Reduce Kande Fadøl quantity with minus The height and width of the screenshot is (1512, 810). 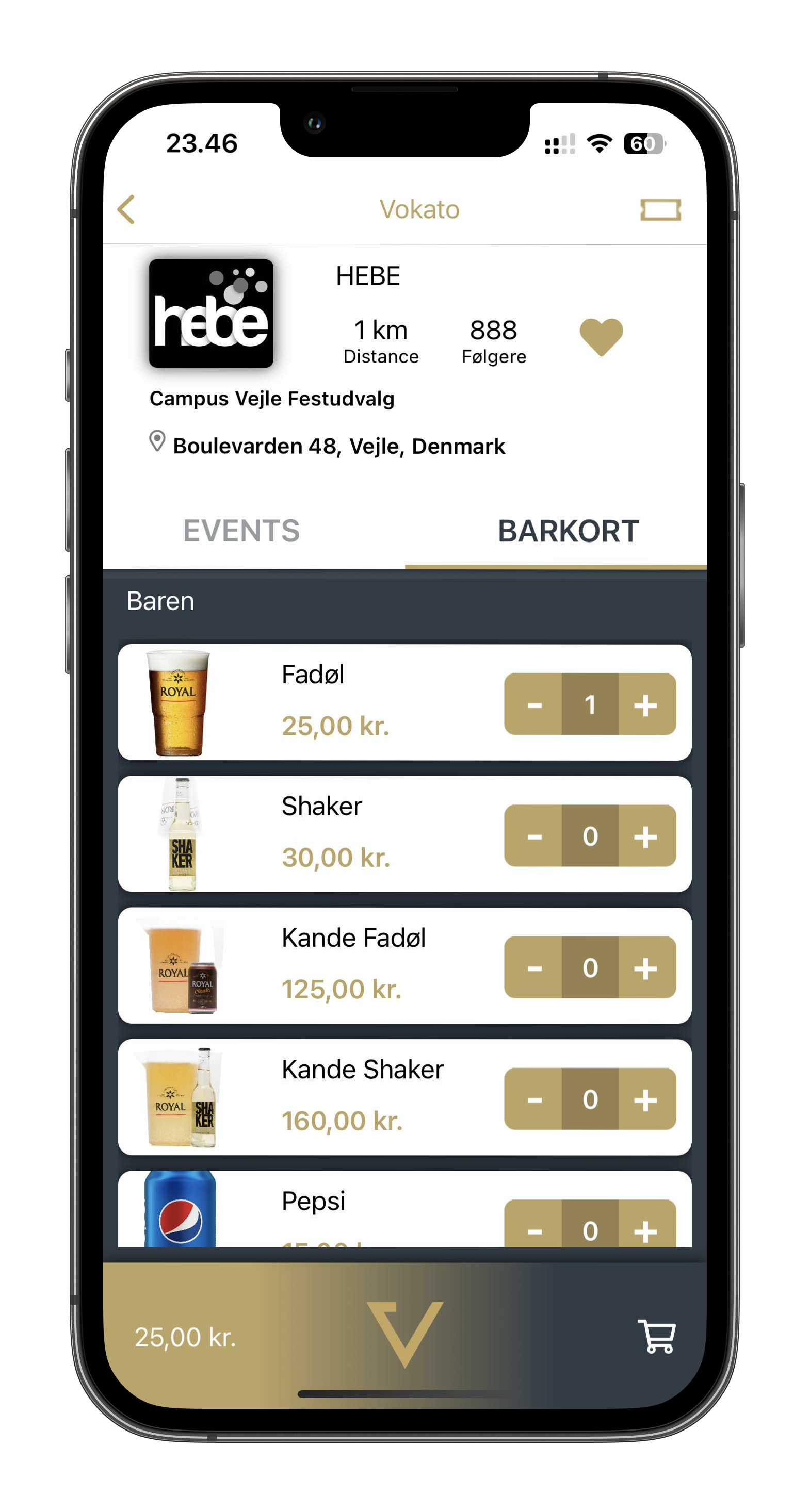point(533,967)
